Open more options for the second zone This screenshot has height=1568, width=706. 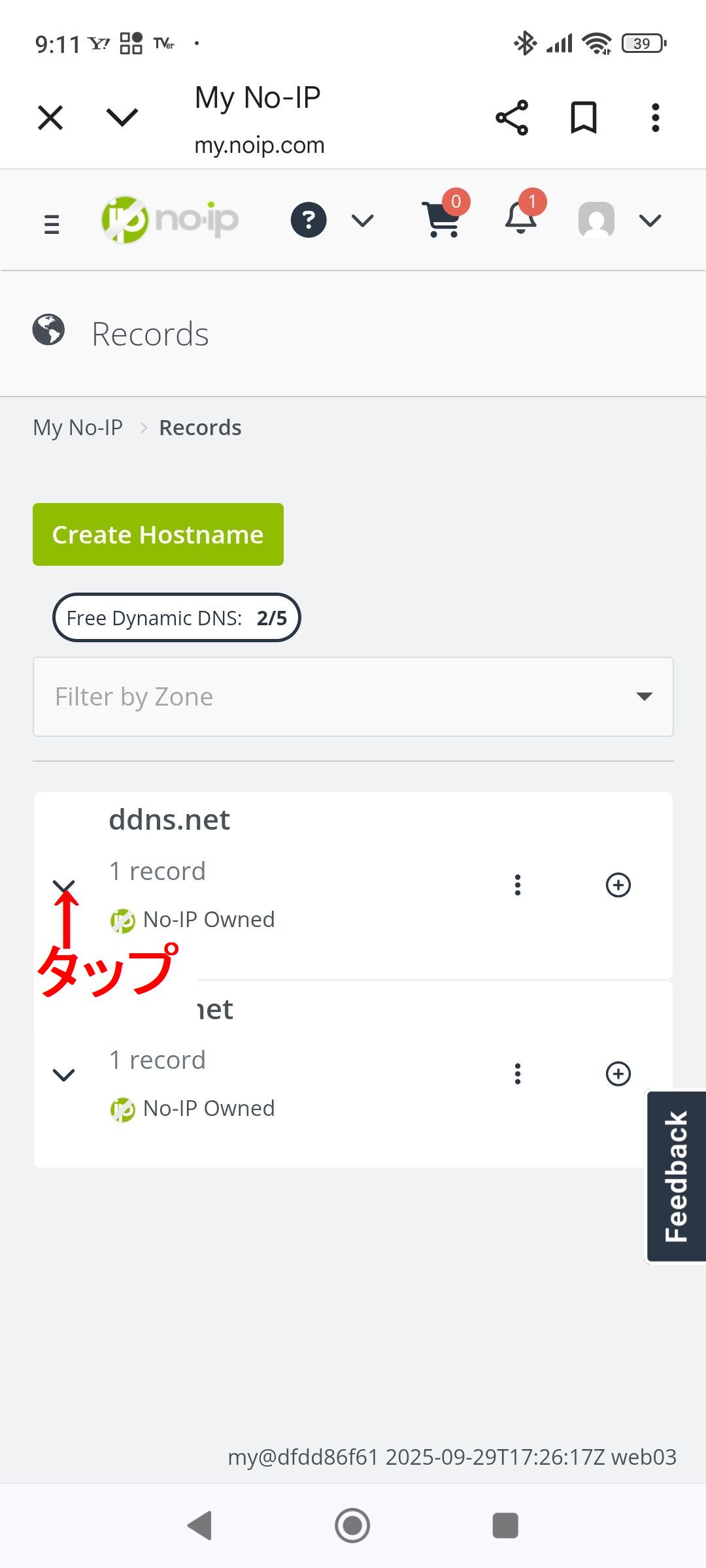click(518, 1074)
